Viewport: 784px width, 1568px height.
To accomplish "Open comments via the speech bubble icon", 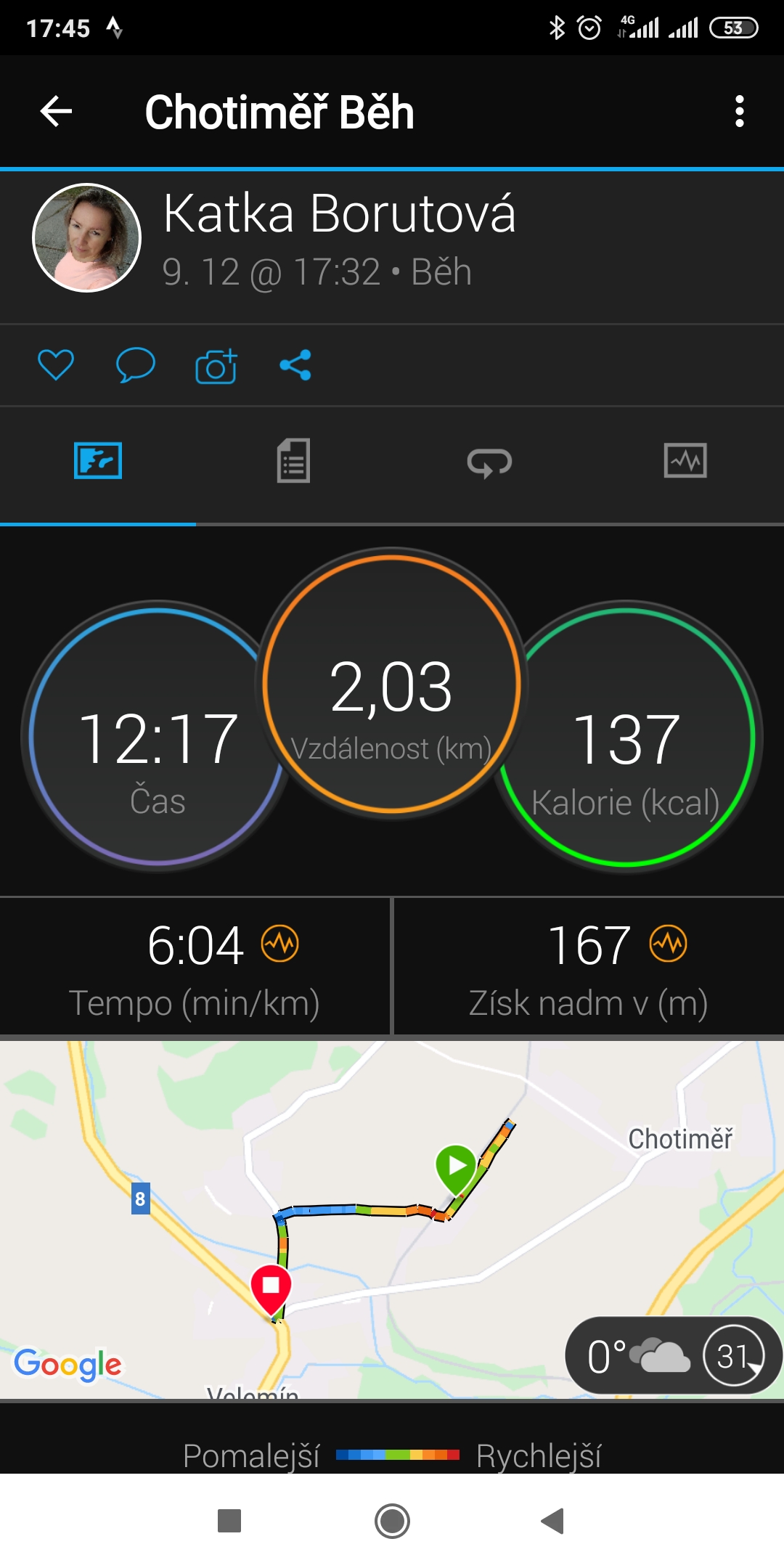I will pos(136,364).
